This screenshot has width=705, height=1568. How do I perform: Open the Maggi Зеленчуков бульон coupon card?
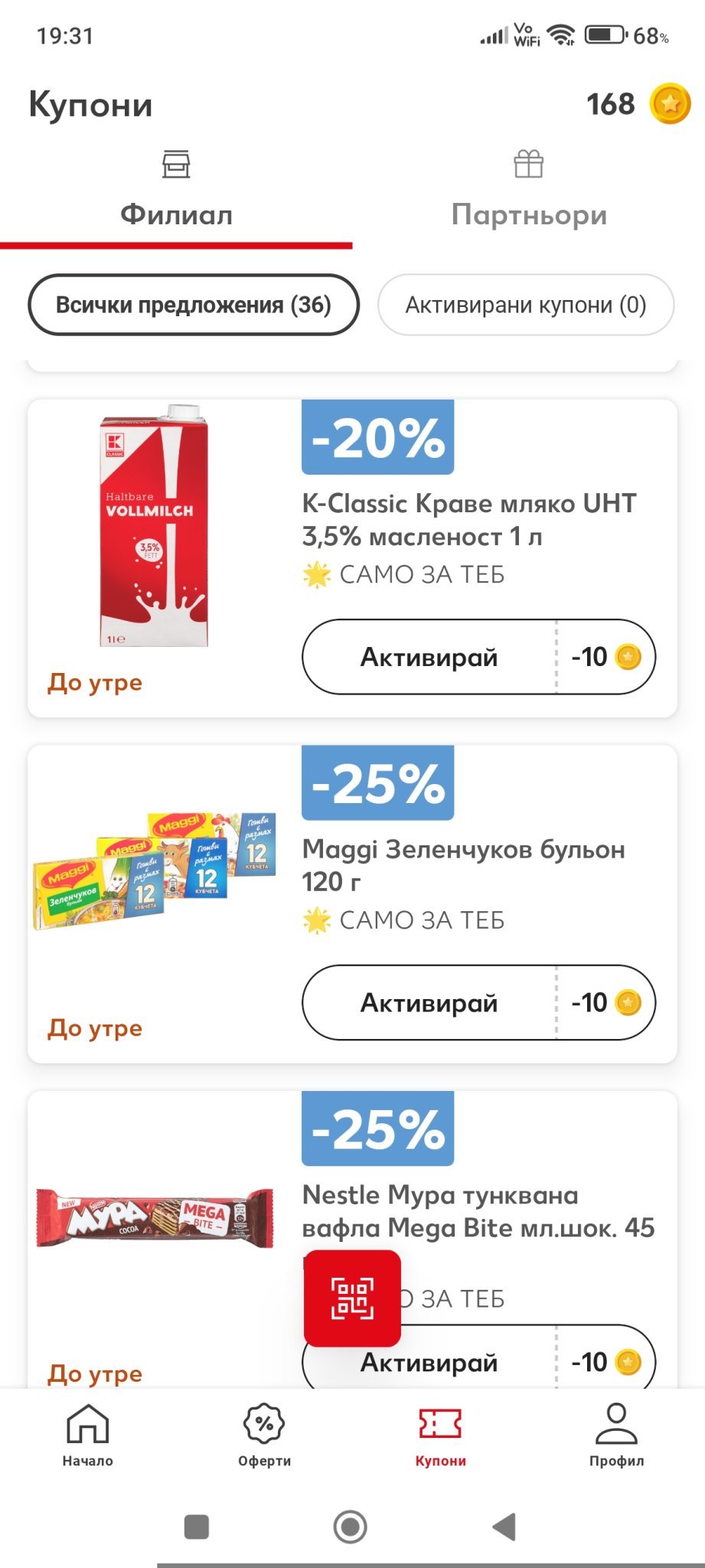click(x=463, y=865)
